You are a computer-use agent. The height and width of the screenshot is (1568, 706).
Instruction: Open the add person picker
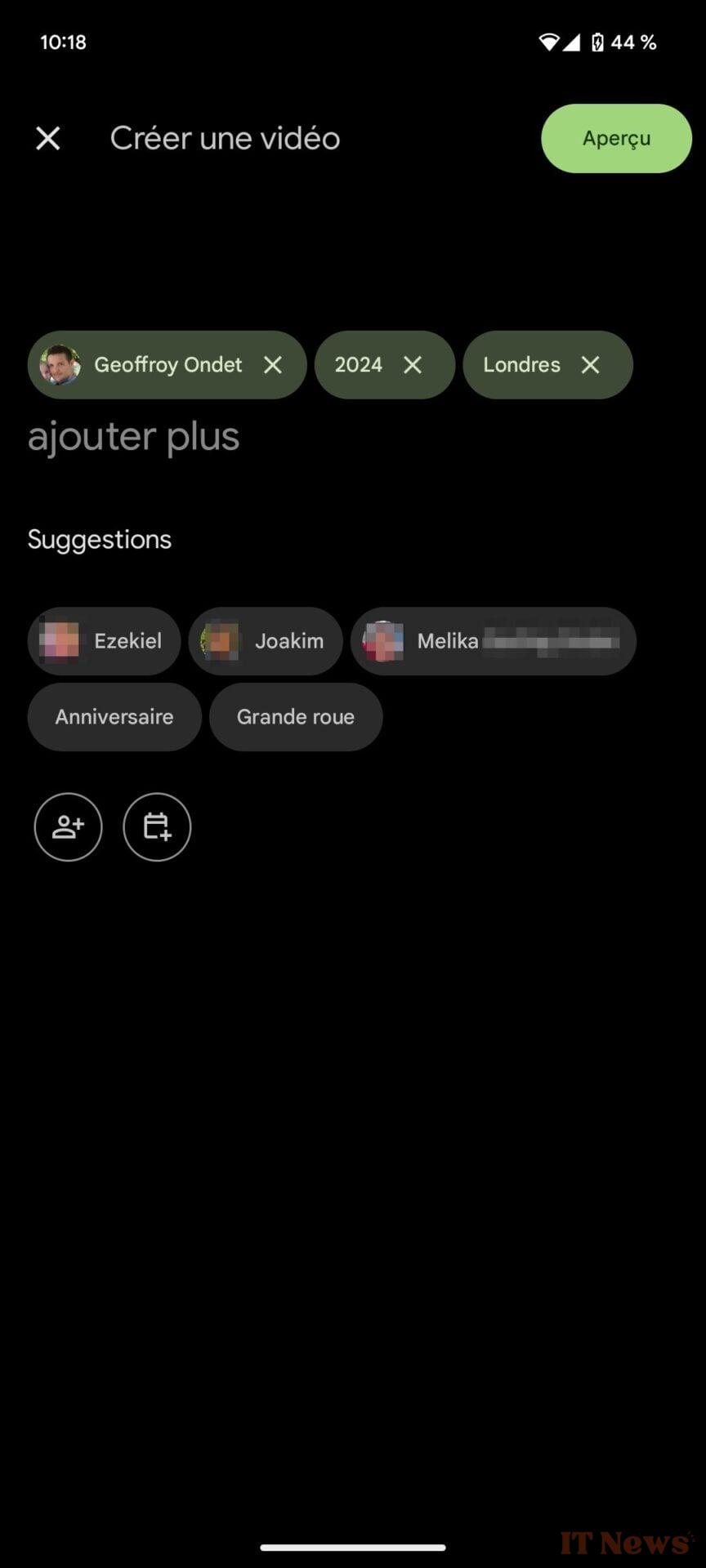pyautogui.click(x=68, y=827)
